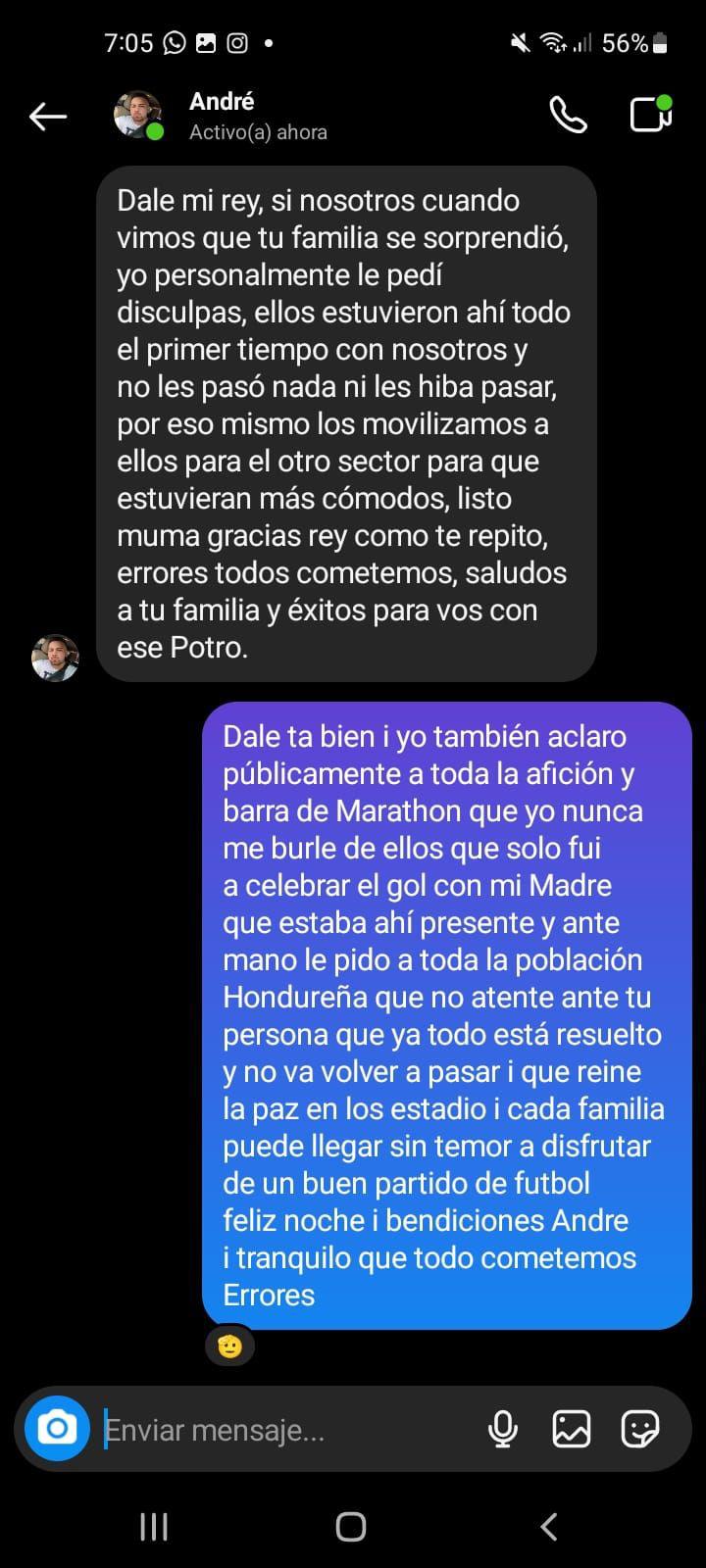The width and height of the screenshot is (706, 1568).
Task: Tap the chat header showing Activo(a) ahora
Action: [x=257, y=132]
